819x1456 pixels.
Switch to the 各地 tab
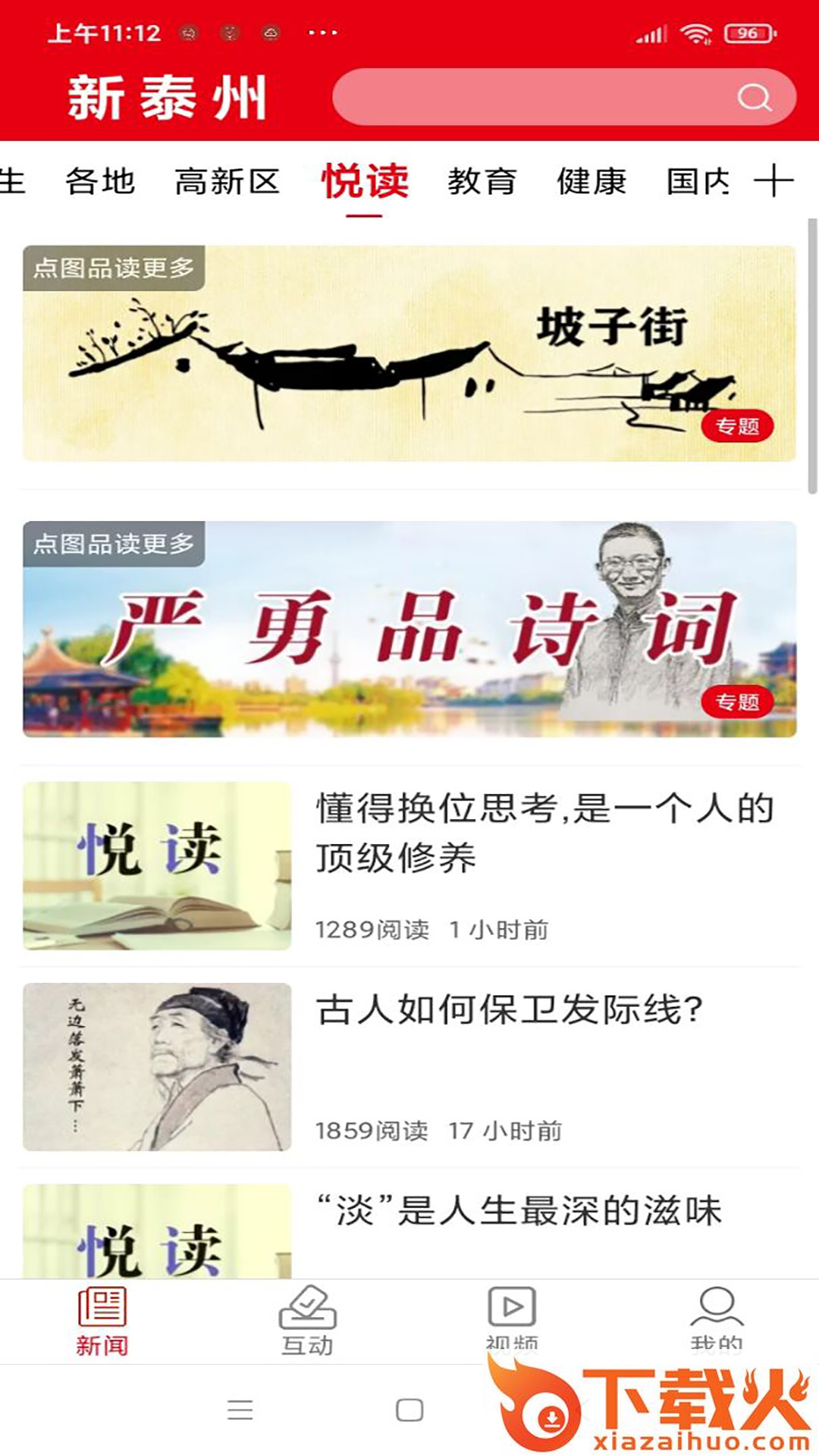tap(100, 182)
